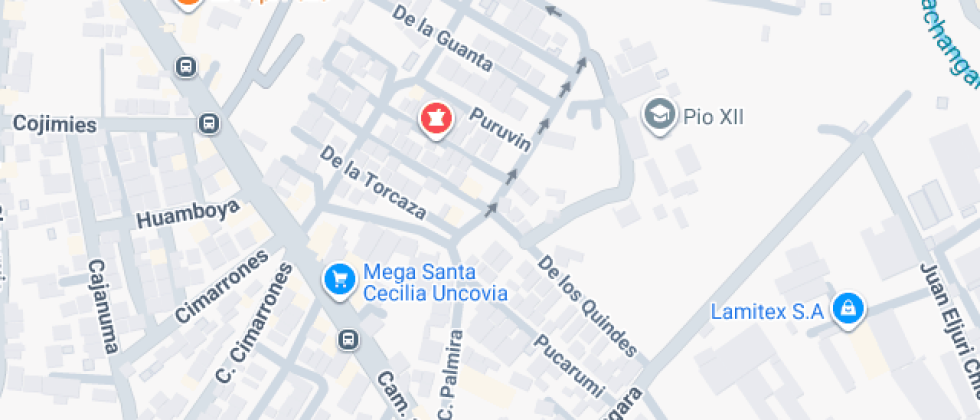The width and height of the screenshot is (980, 420).
Task: Select the Pio XII school marker
Action: [x=659, y=116]
